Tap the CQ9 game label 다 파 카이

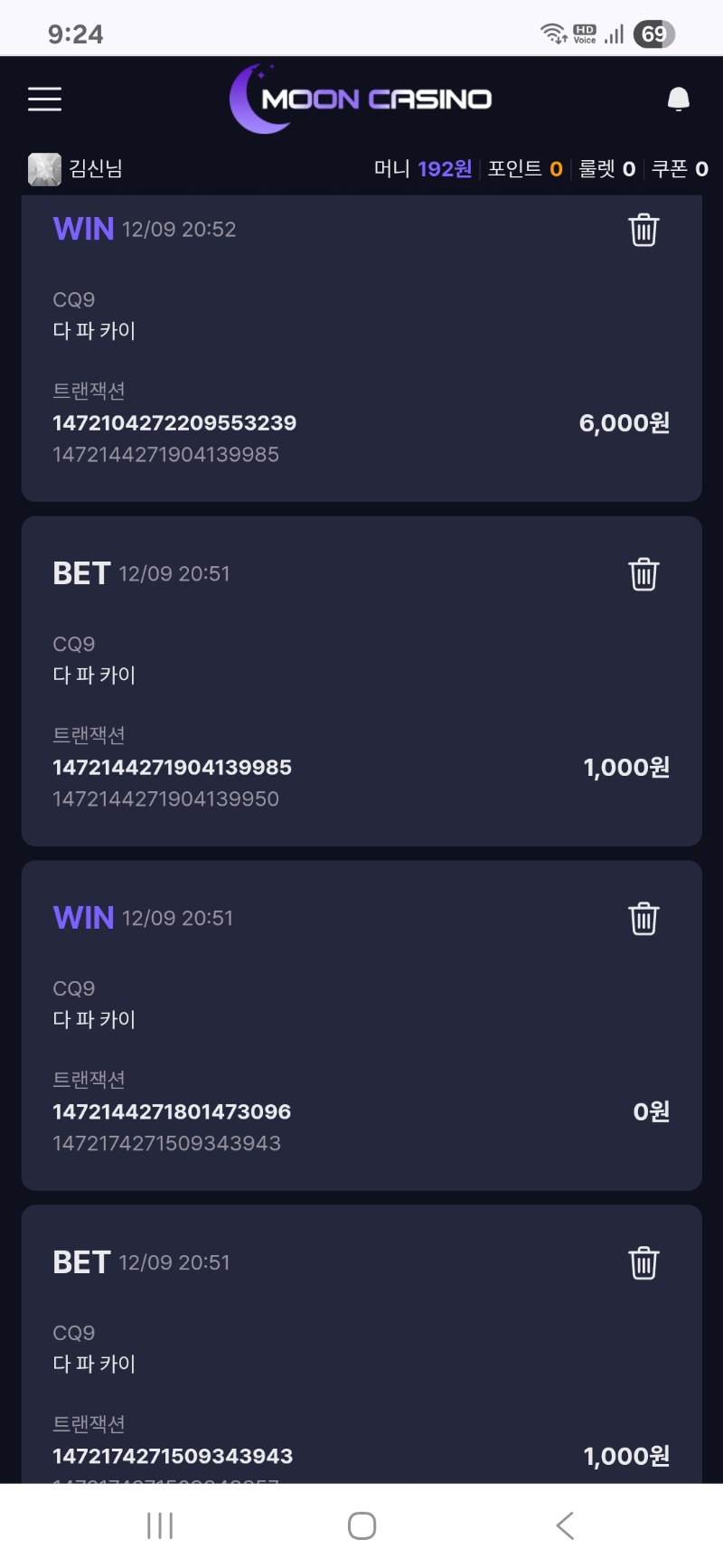[x=94, y=330]
